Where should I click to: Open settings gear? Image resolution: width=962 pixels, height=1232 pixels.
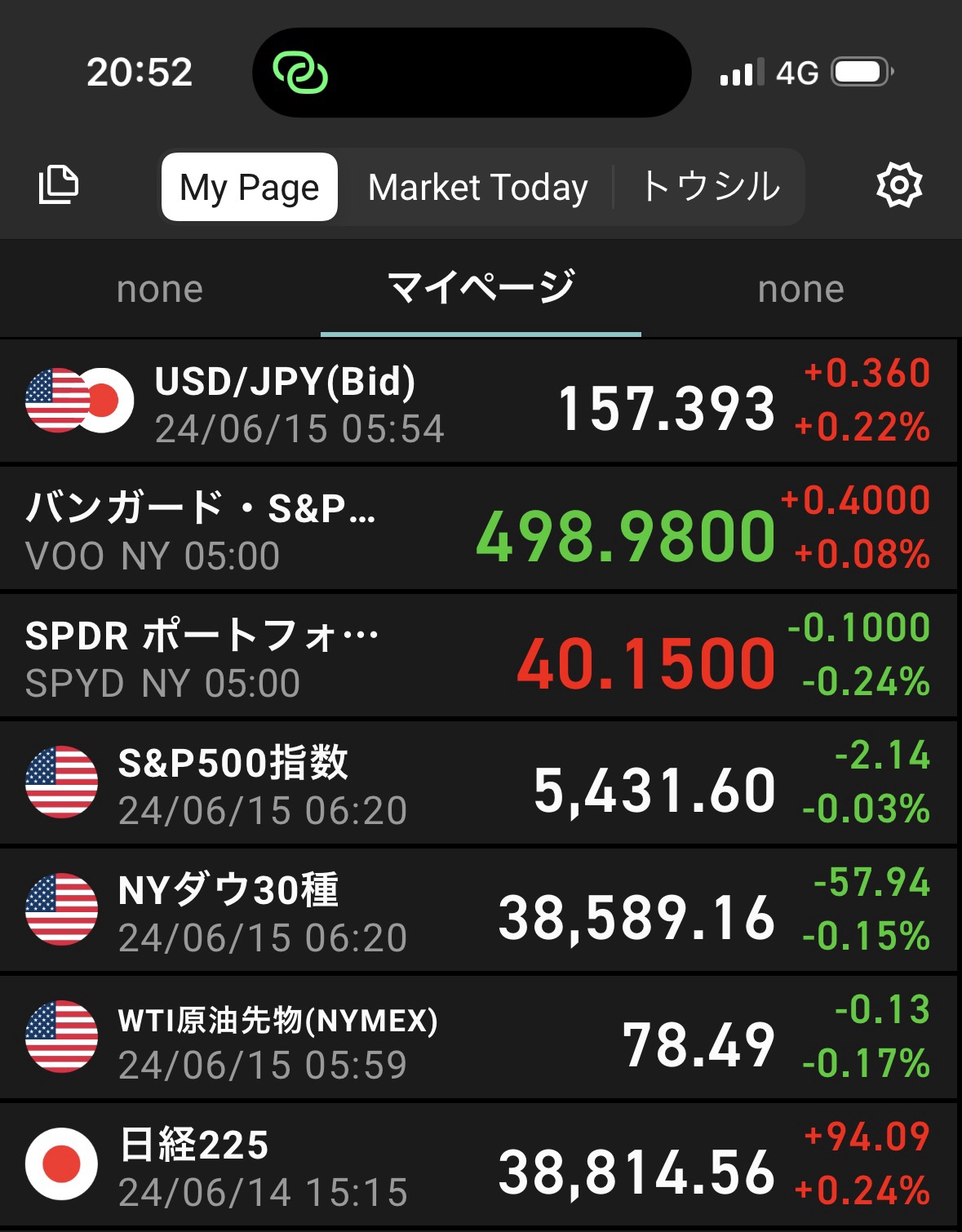pos(898,185)
